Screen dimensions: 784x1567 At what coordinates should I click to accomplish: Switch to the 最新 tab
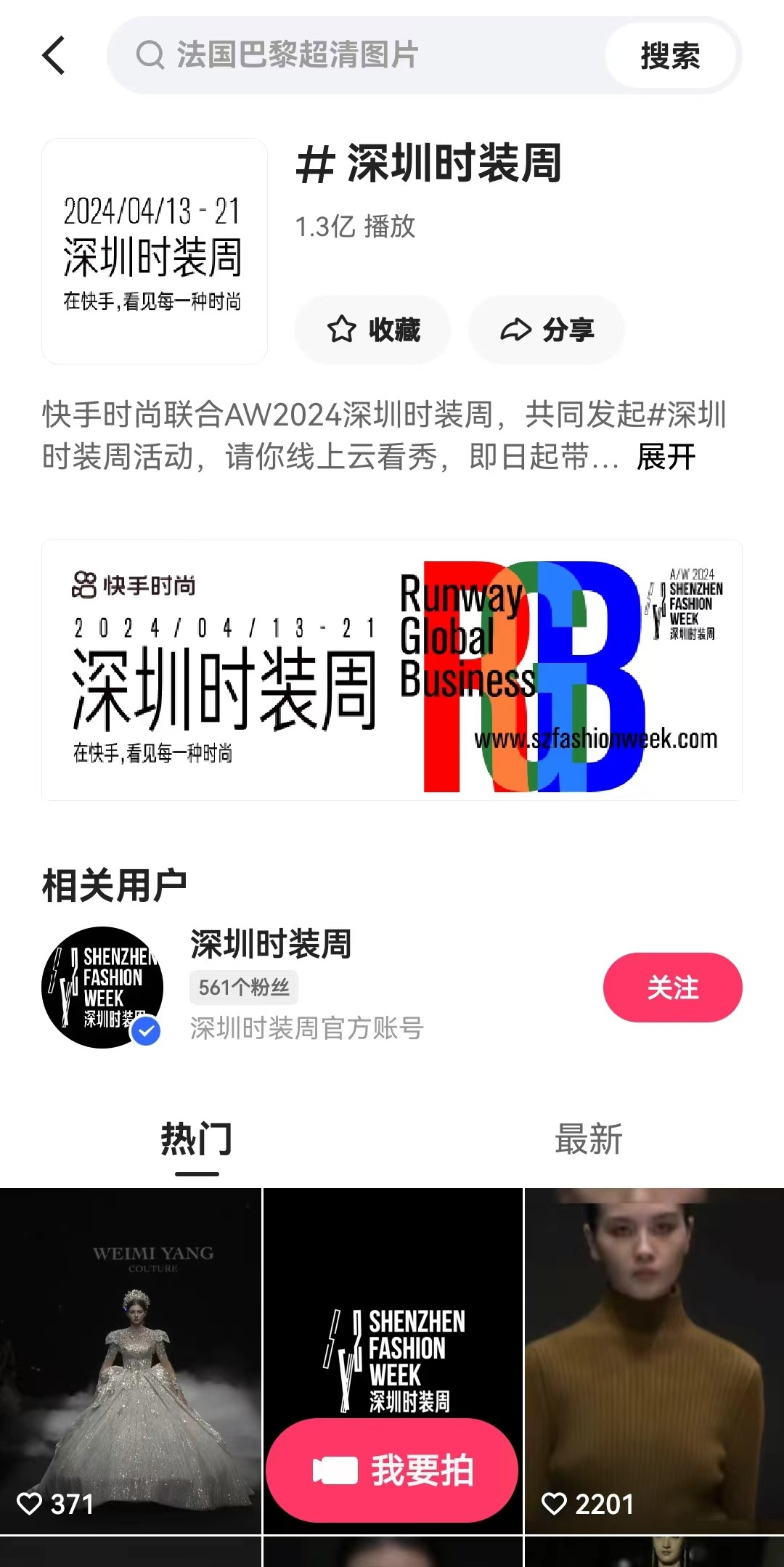(589, 1139)
